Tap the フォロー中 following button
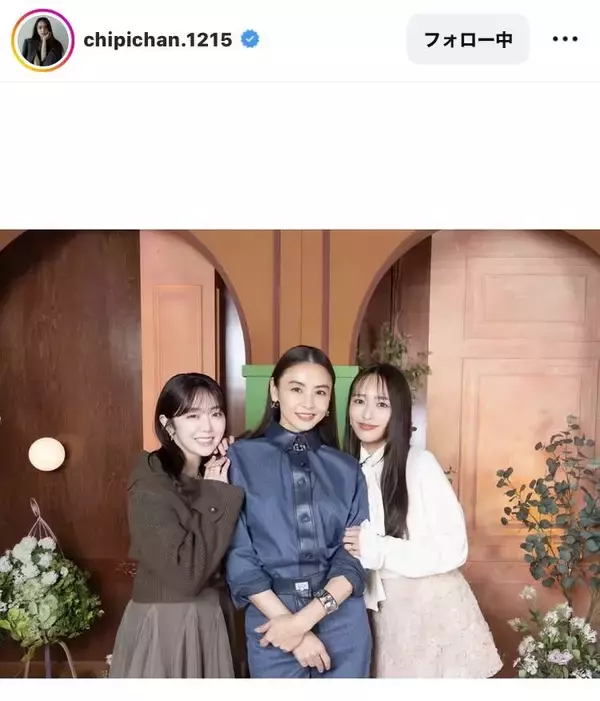The image size is (600, 701). tap(468, 40)
